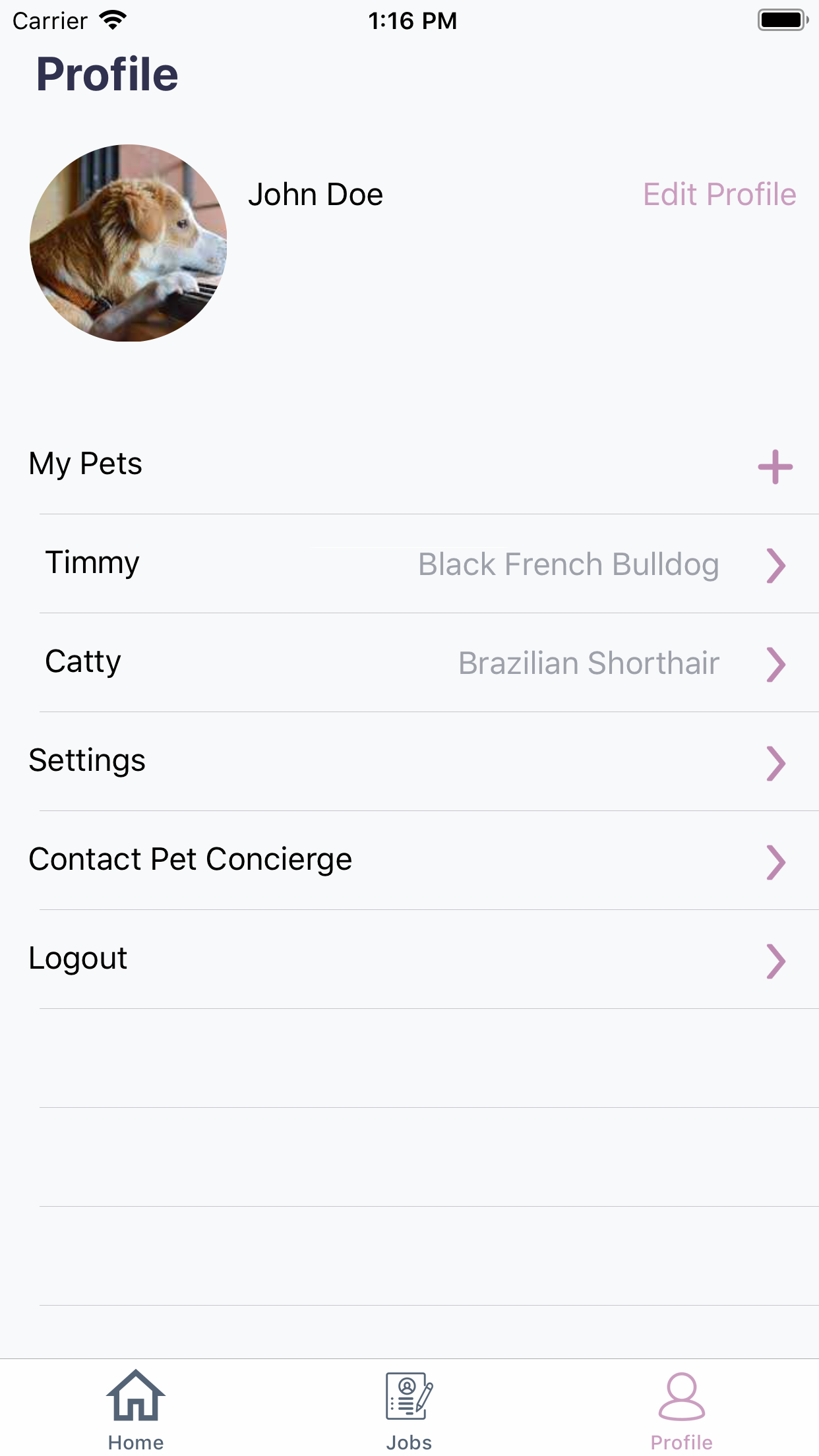Viewport: 819px width, 1456px height.
Task: Select the Home icon in the tab bar
Action: point(135,1393)
